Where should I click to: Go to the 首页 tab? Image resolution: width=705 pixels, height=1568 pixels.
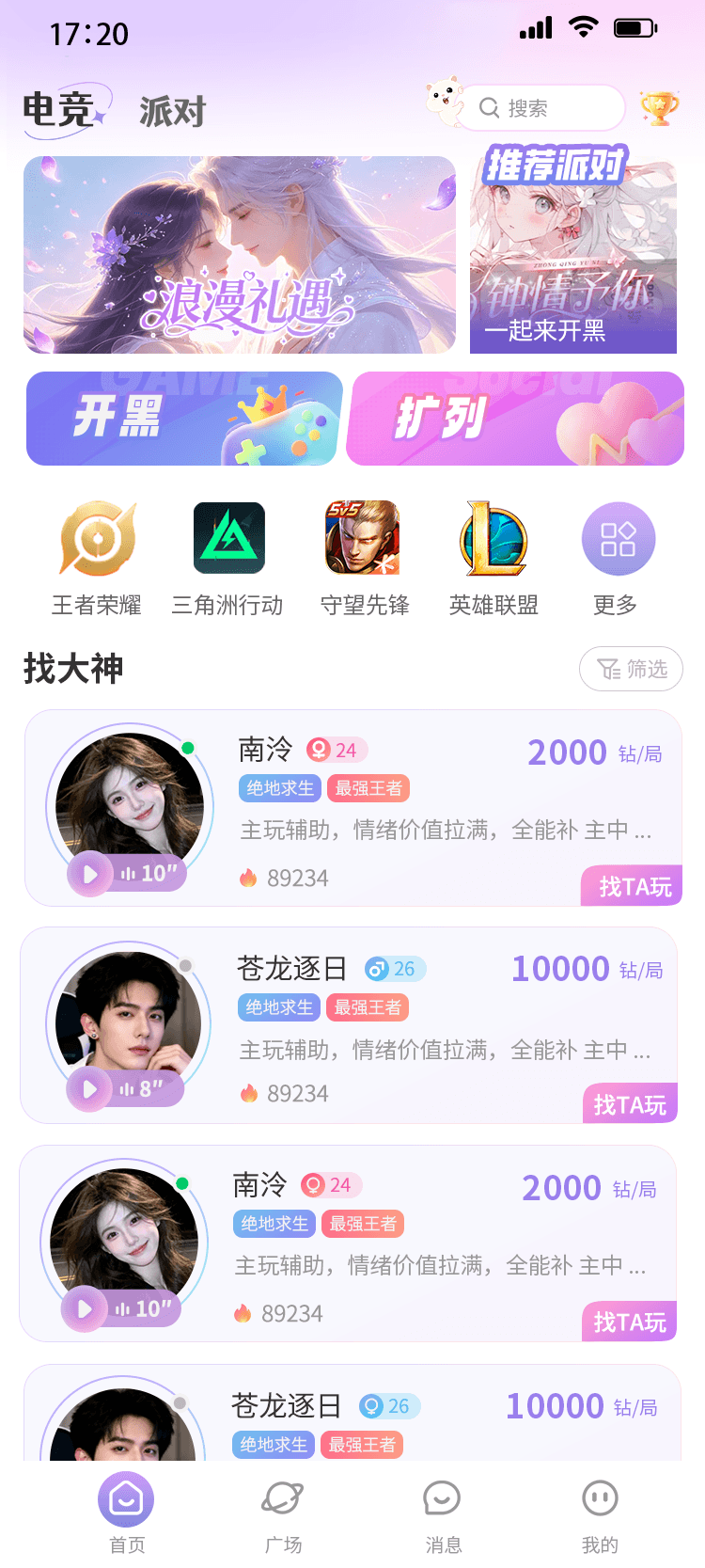pyautogui.click(x=126, y=1513)
